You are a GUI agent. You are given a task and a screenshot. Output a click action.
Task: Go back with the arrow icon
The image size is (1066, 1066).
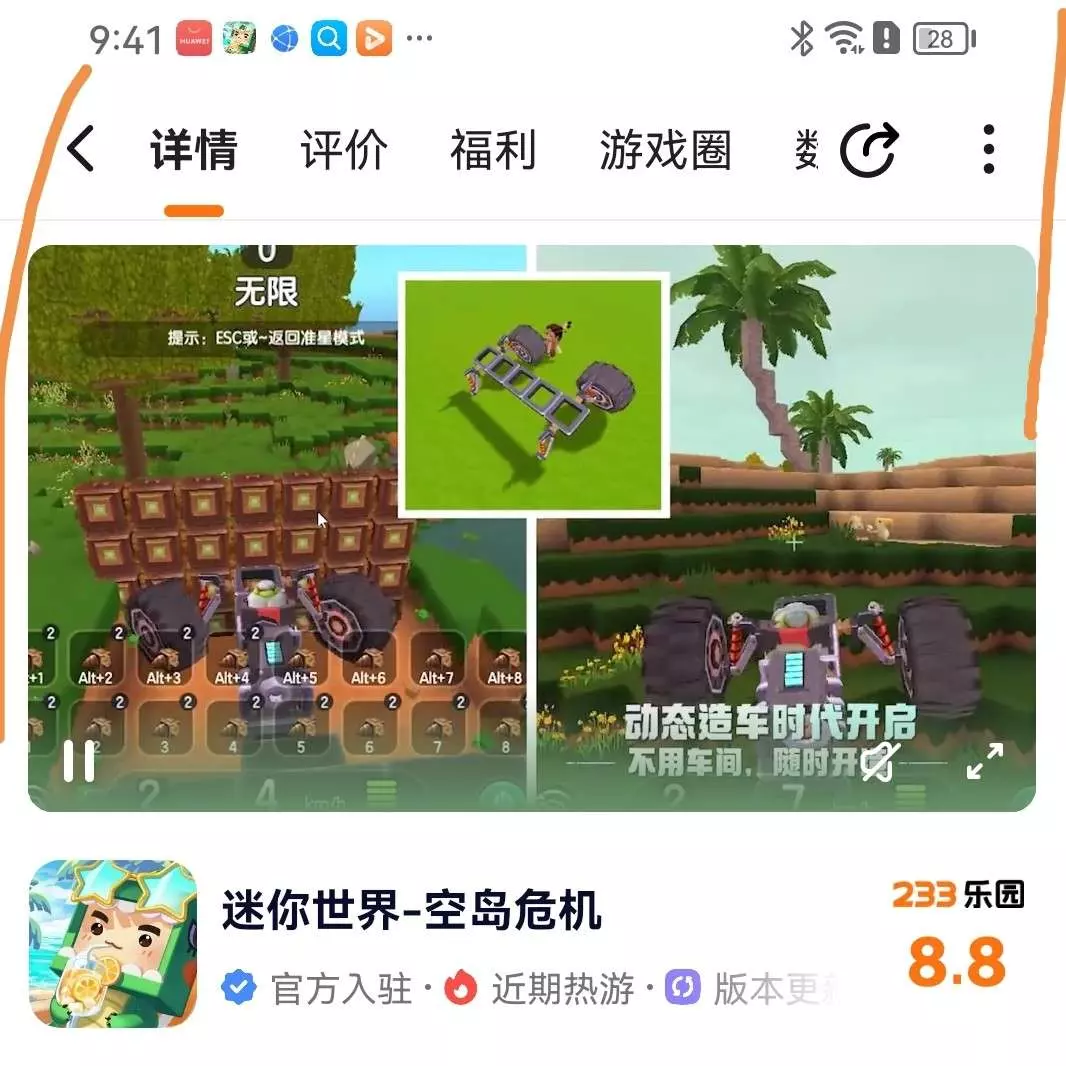81,150
